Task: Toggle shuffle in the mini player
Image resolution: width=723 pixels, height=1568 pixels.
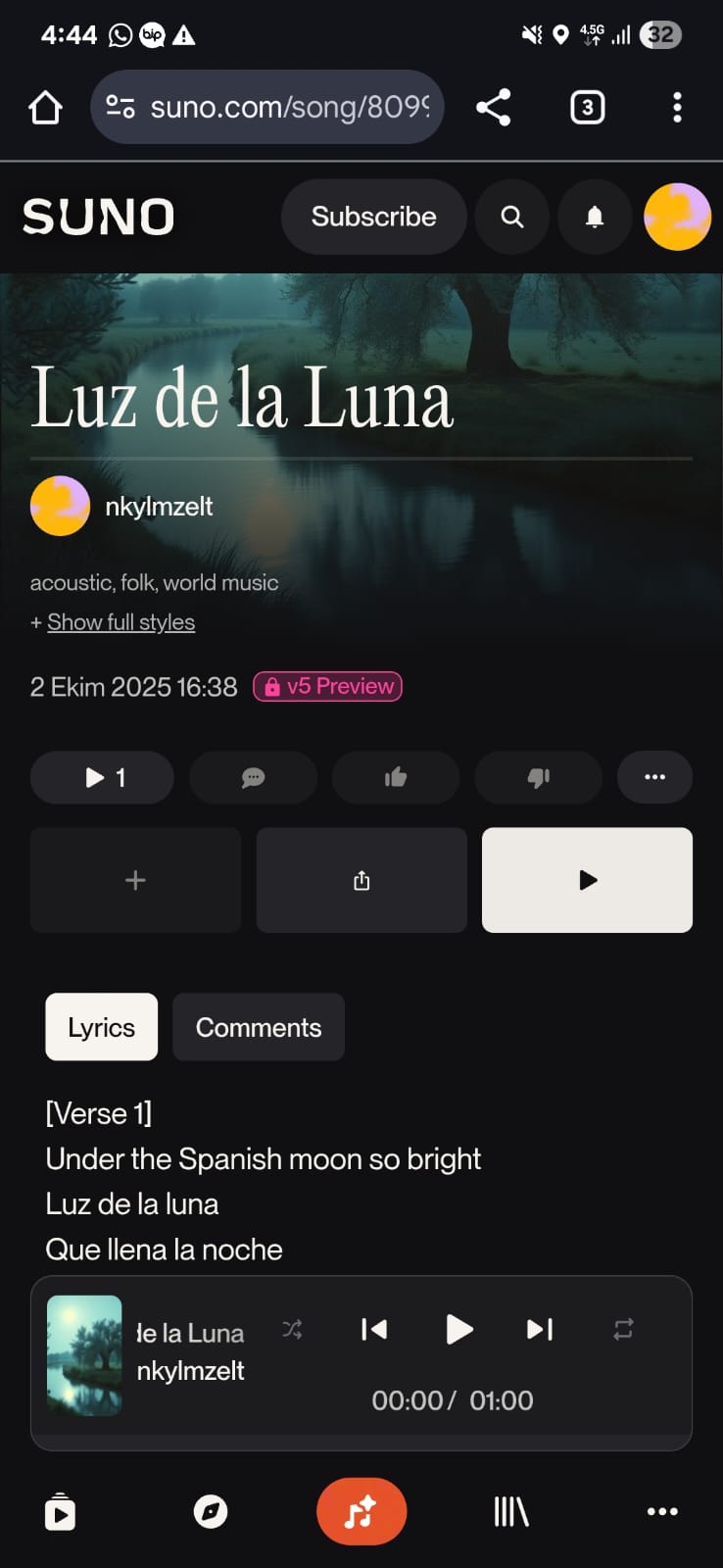Action: pos(292,1330)
